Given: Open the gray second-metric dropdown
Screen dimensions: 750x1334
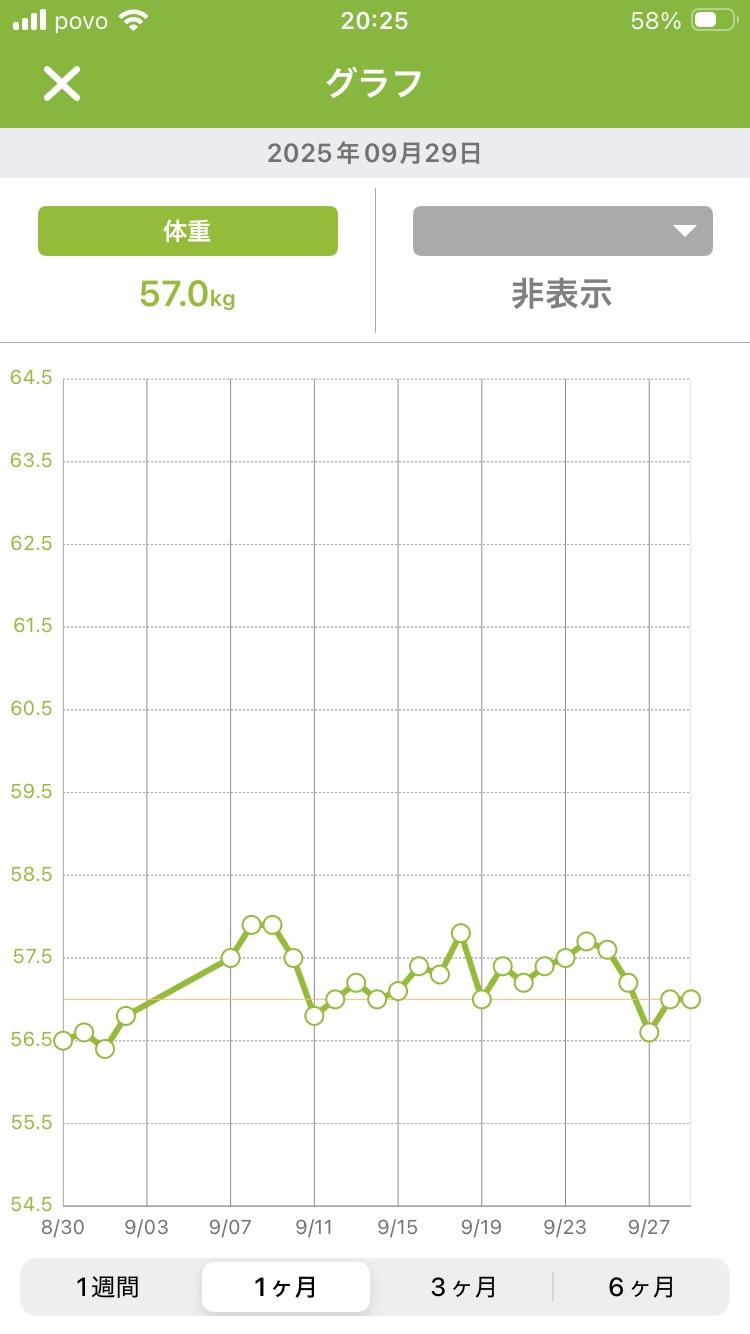Looking at the screenshot, I should (x=562, y=231).
